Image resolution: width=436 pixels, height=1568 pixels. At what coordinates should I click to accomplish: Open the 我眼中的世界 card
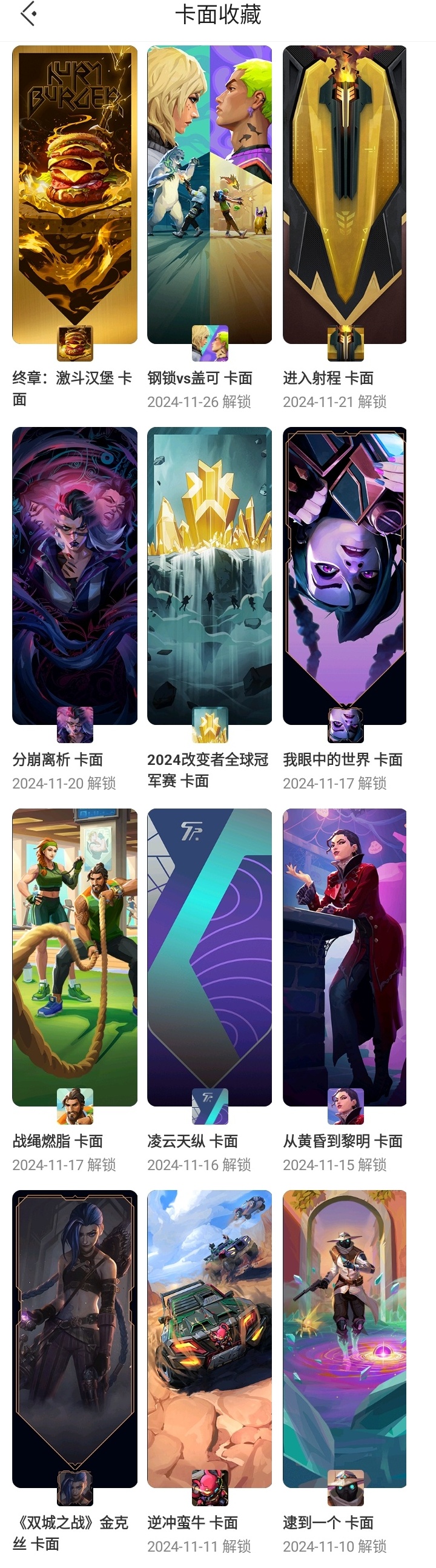[345, 576]
